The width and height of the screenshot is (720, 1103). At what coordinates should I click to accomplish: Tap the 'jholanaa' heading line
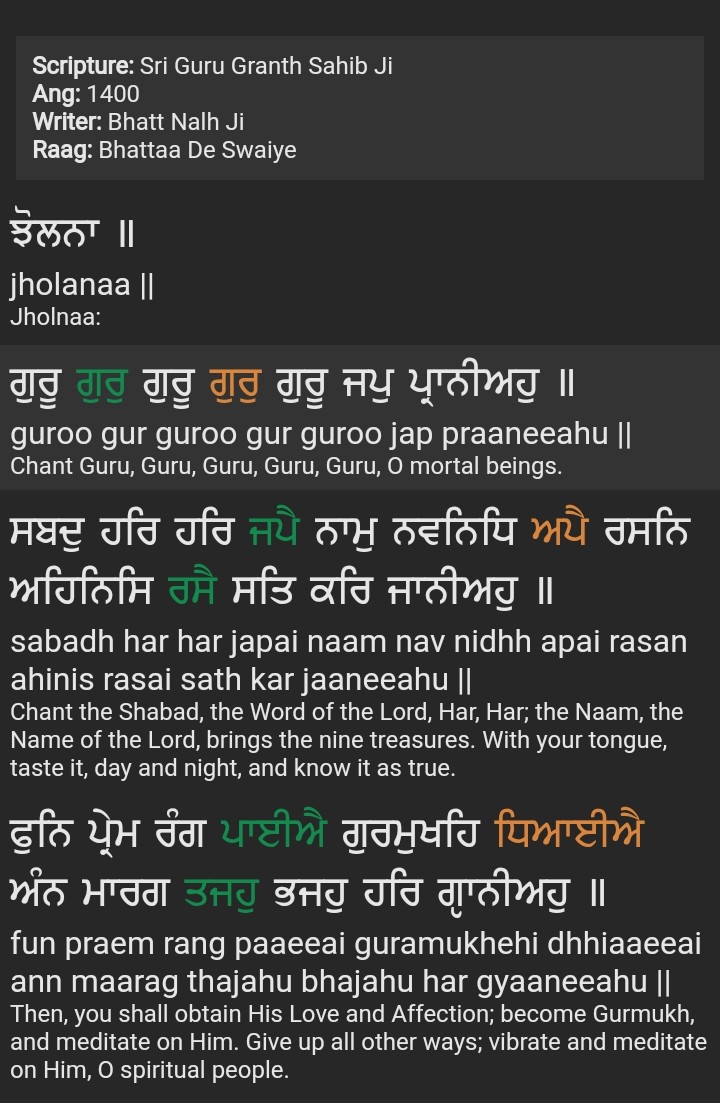pyautogui.click(x=82, y=286)
